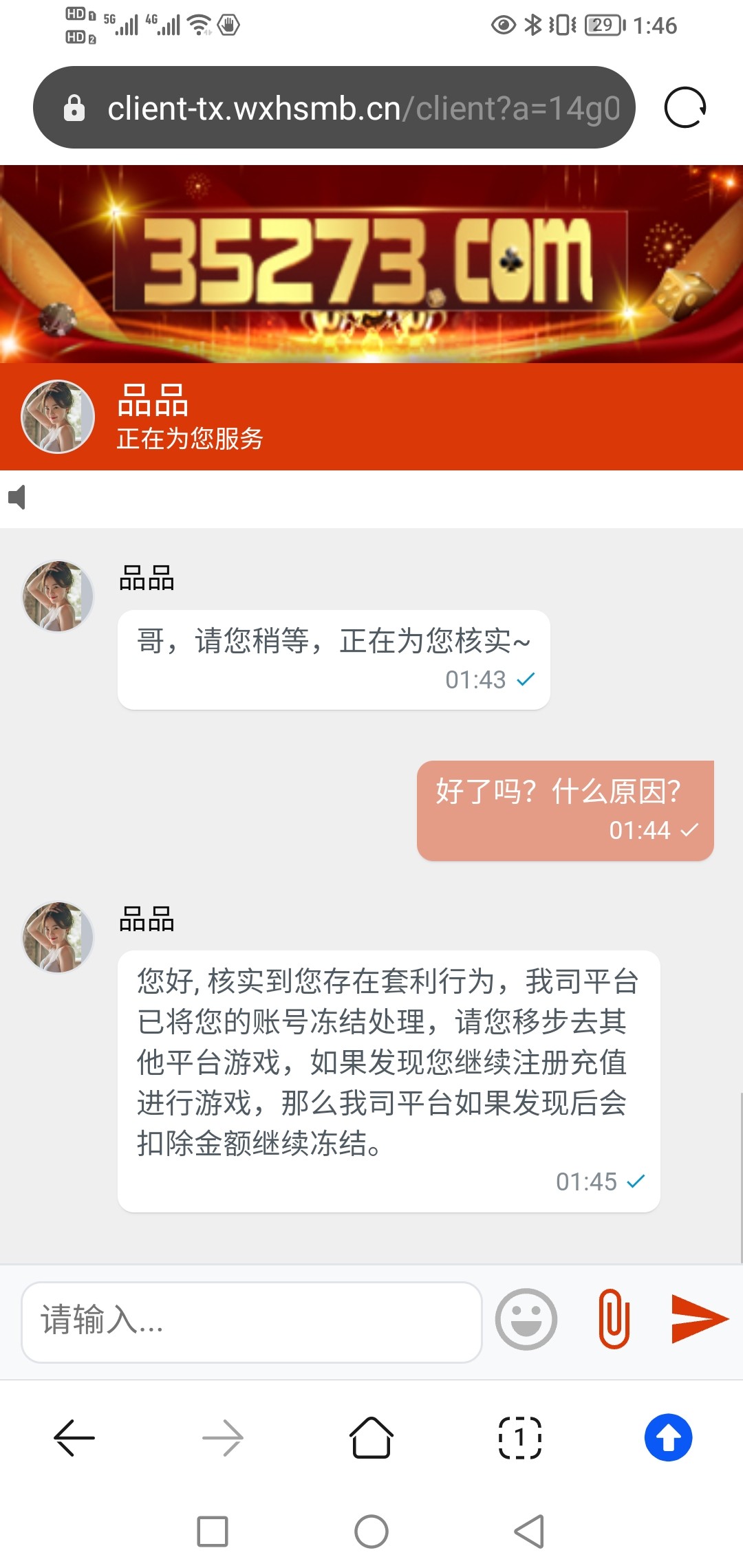Tap the browser address bar URL
The width and height of the screenshot is (743, 1568).
coord(363,108)
